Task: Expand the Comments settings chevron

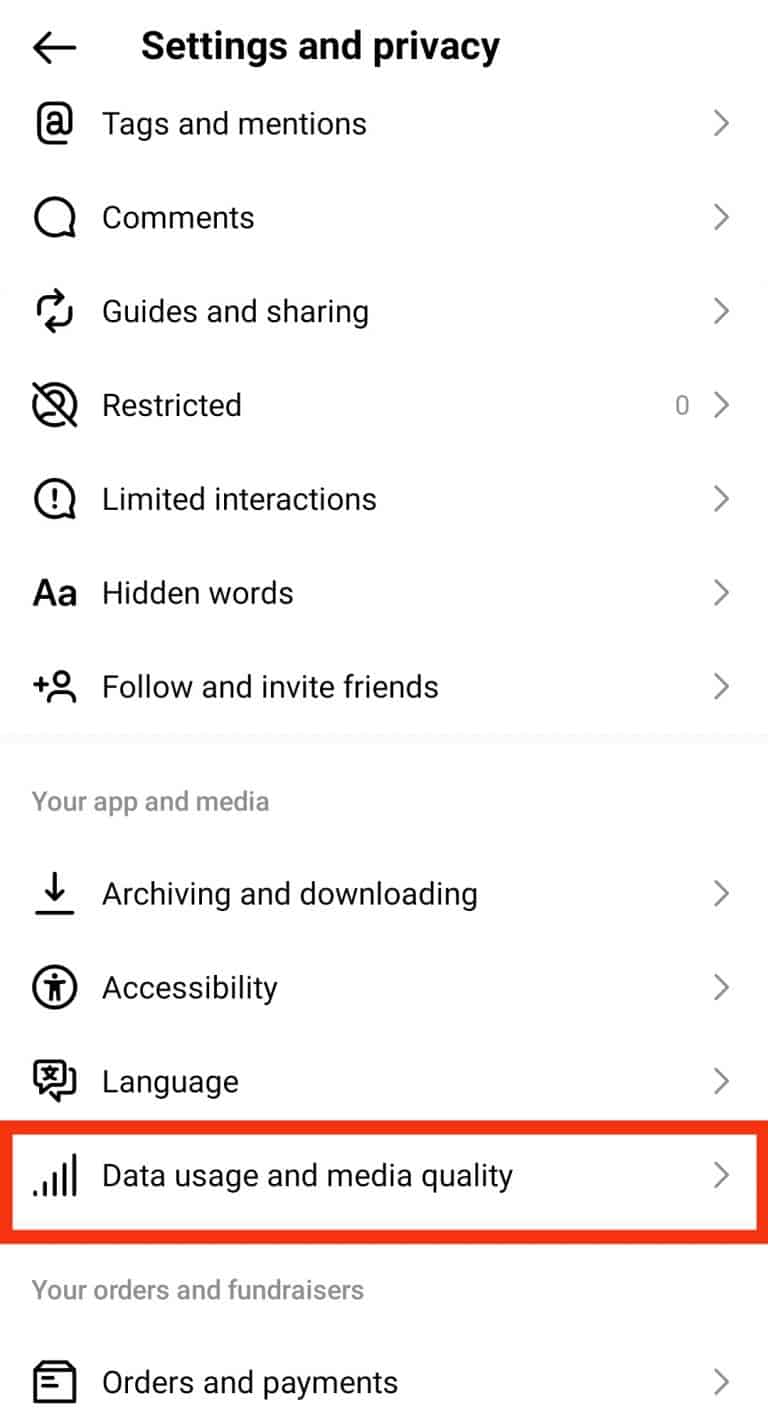Action: point(722,217)
